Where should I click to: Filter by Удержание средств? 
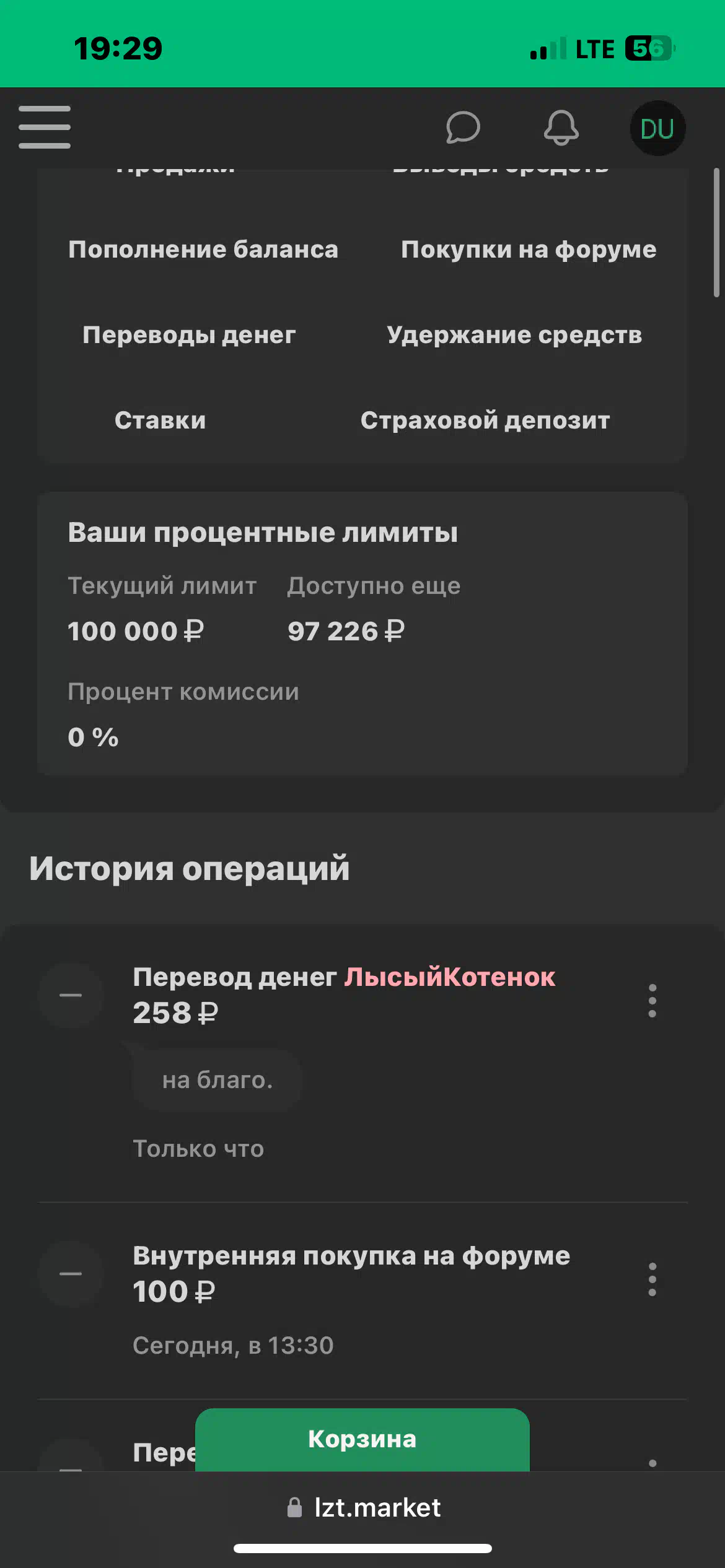(x=514, y=335)
